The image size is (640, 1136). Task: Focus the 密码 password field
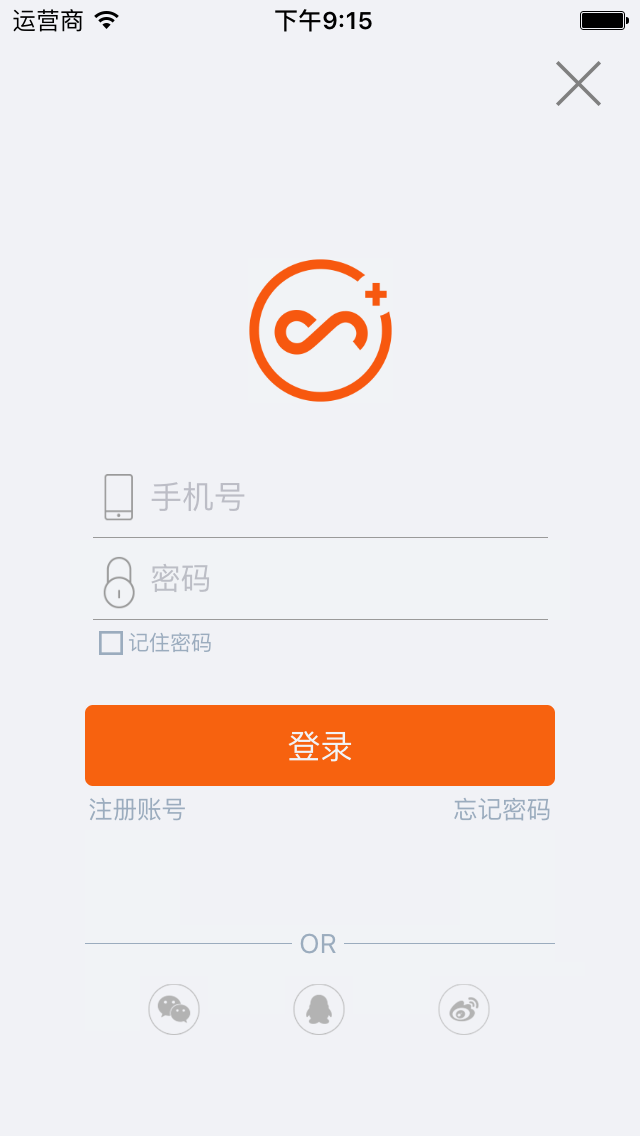(340, 579)
